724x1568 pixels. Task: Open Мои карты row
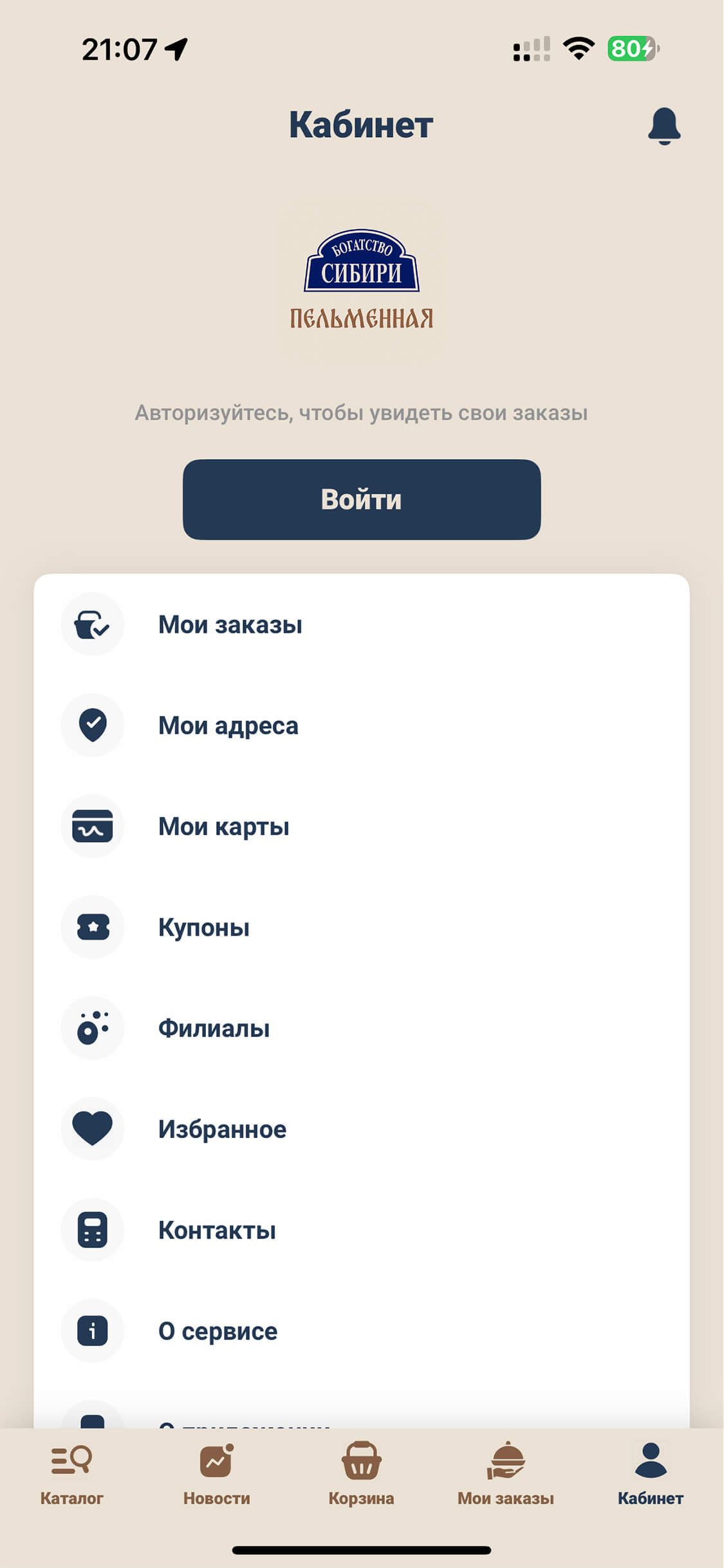tap(224, 826)
